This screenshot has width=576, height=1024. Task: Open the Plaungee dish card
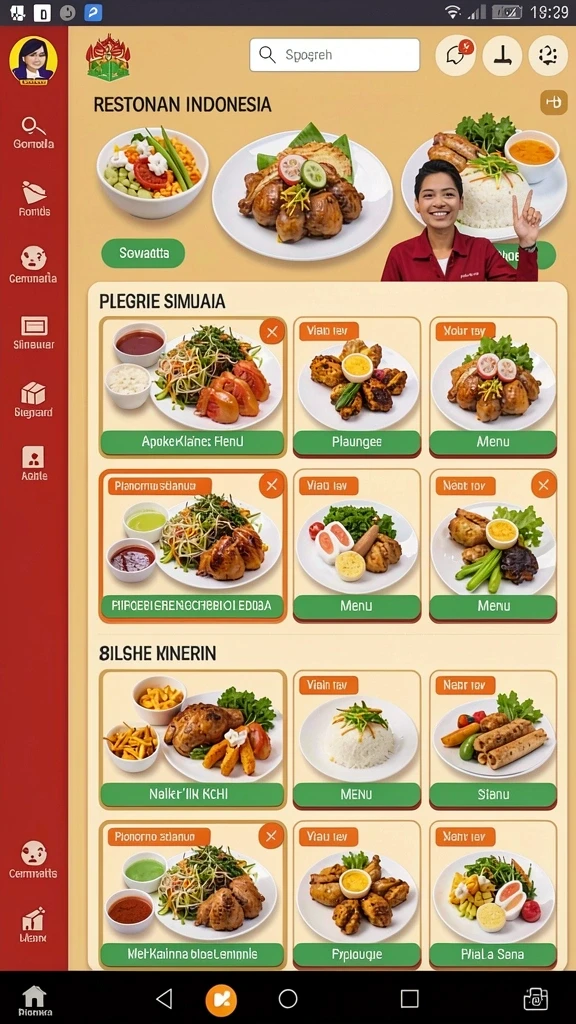(x=357, y=387)
